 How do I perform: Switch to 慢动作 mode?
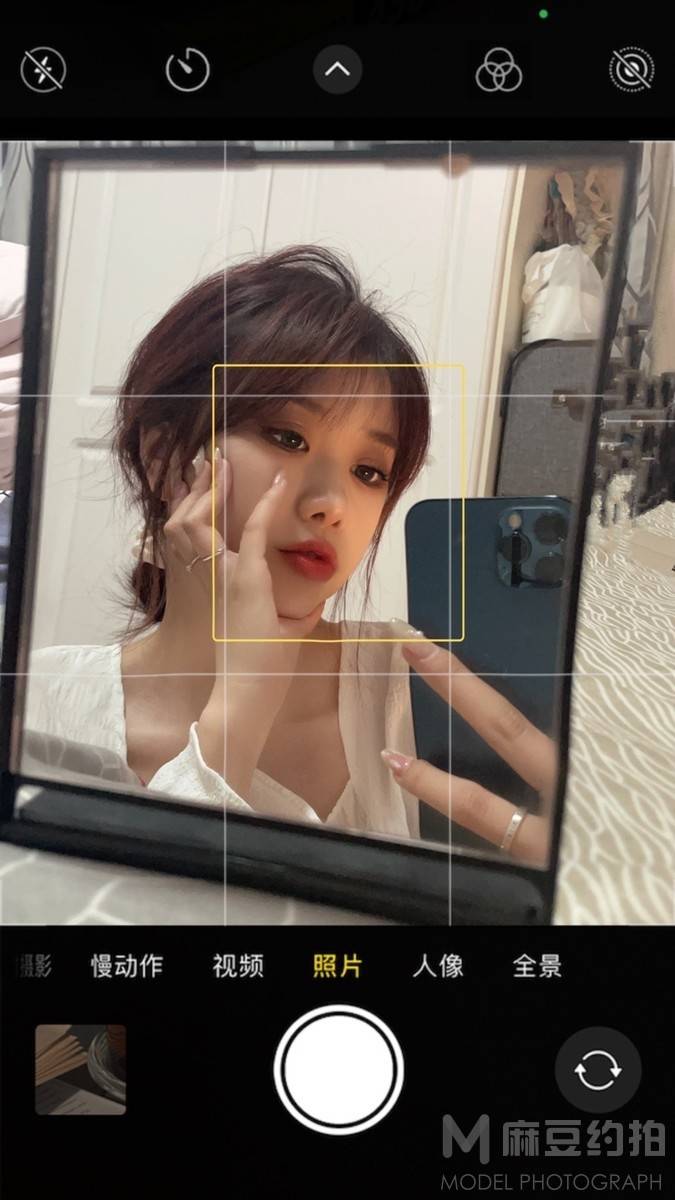127,966
